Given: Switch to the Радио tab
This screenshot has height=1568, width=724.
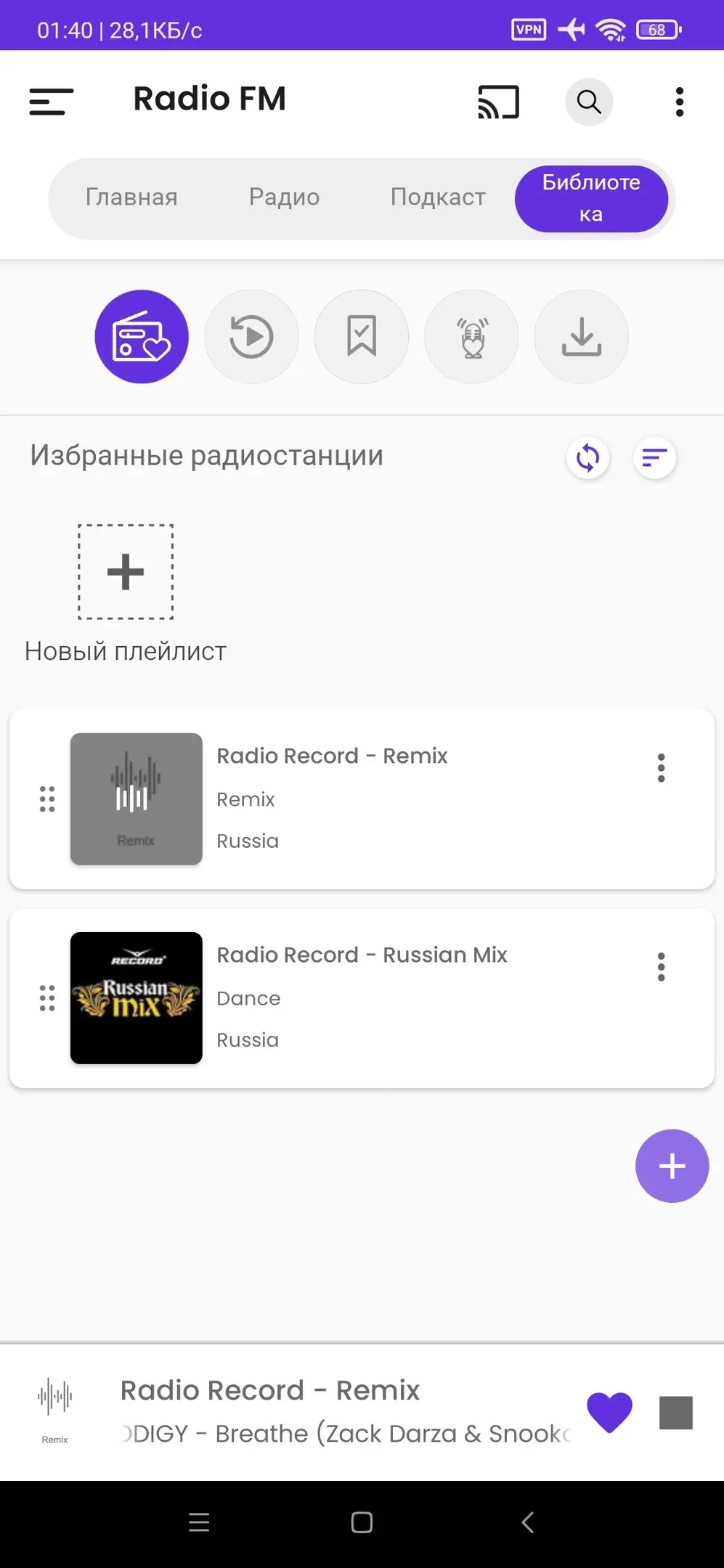Looking at the screenshot, I should (x=284, y=197).
